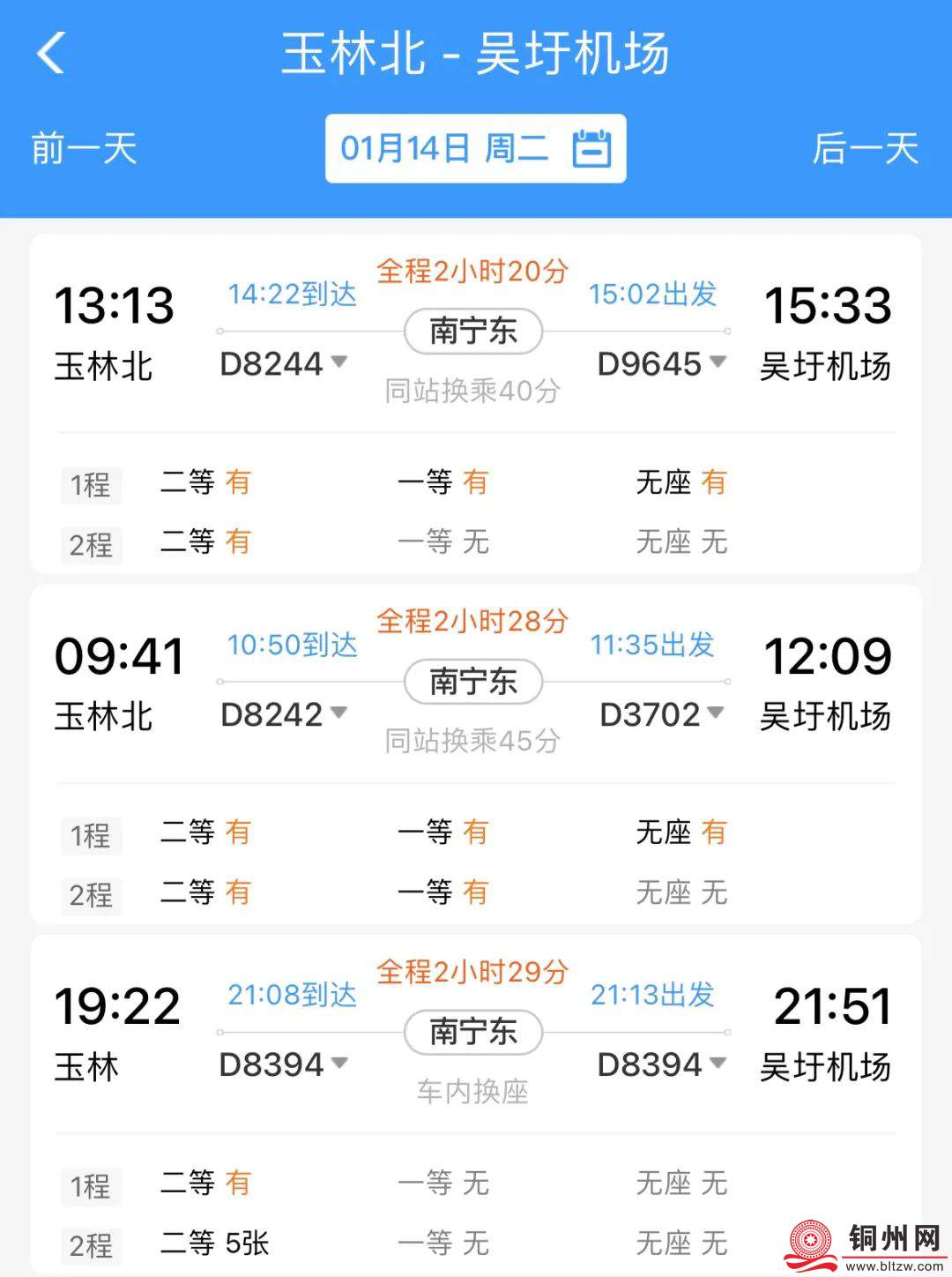
Task: Expand the D8394 train departing 玉林 at 19:22
Action: (x=284, y=1064)
